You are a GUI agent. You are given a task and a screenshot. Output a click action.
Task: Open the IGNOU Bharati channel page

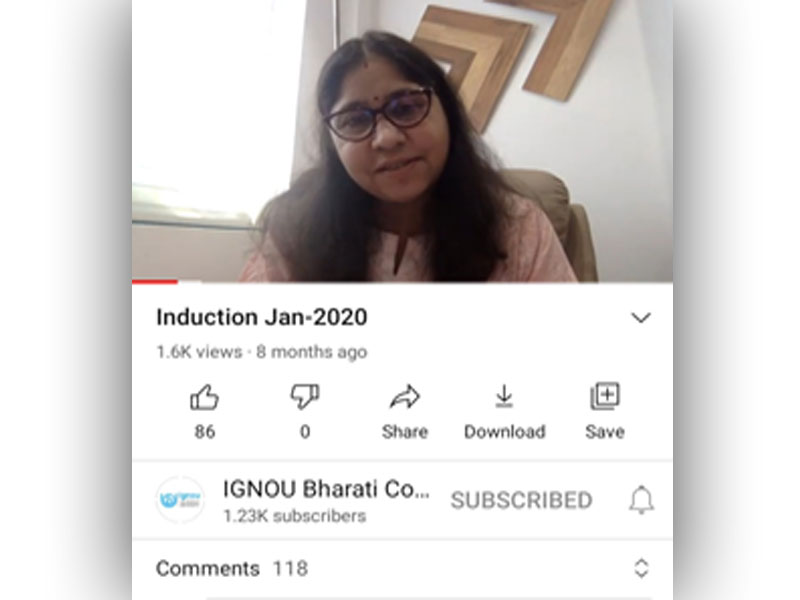pos(180,500)
